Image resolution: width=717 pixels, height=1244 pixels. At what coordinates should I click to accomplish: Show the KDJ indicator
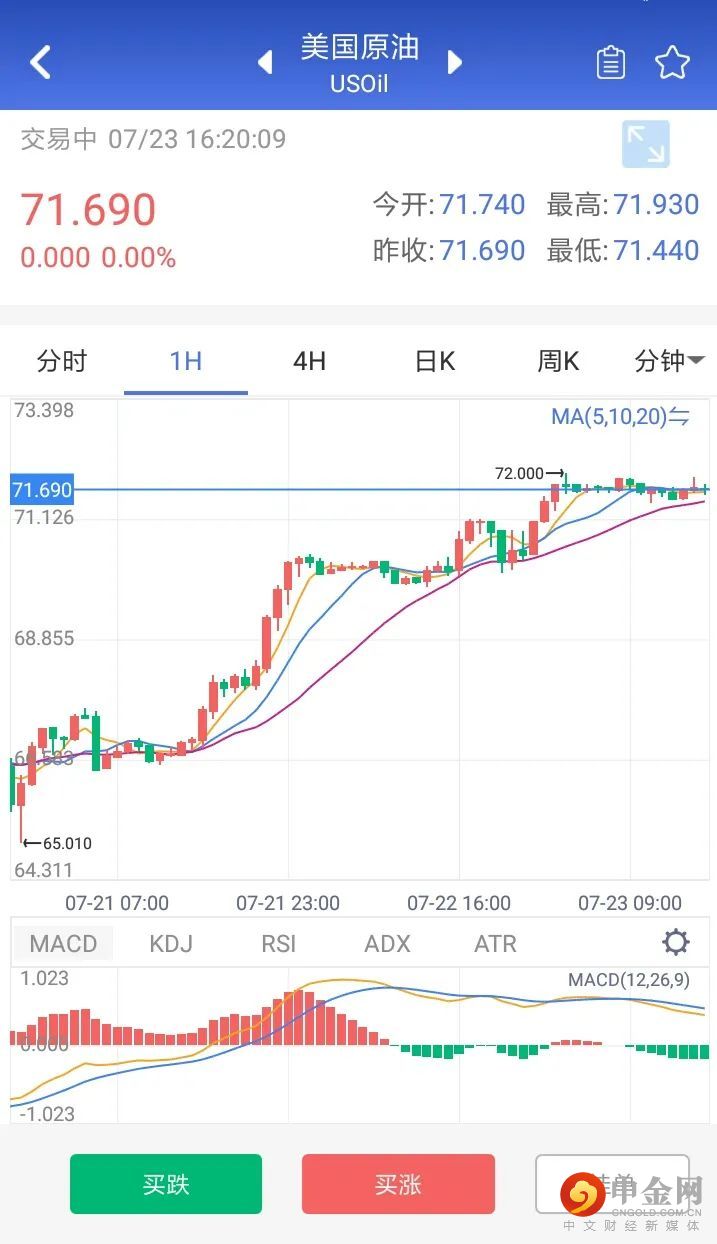[171, 943]
